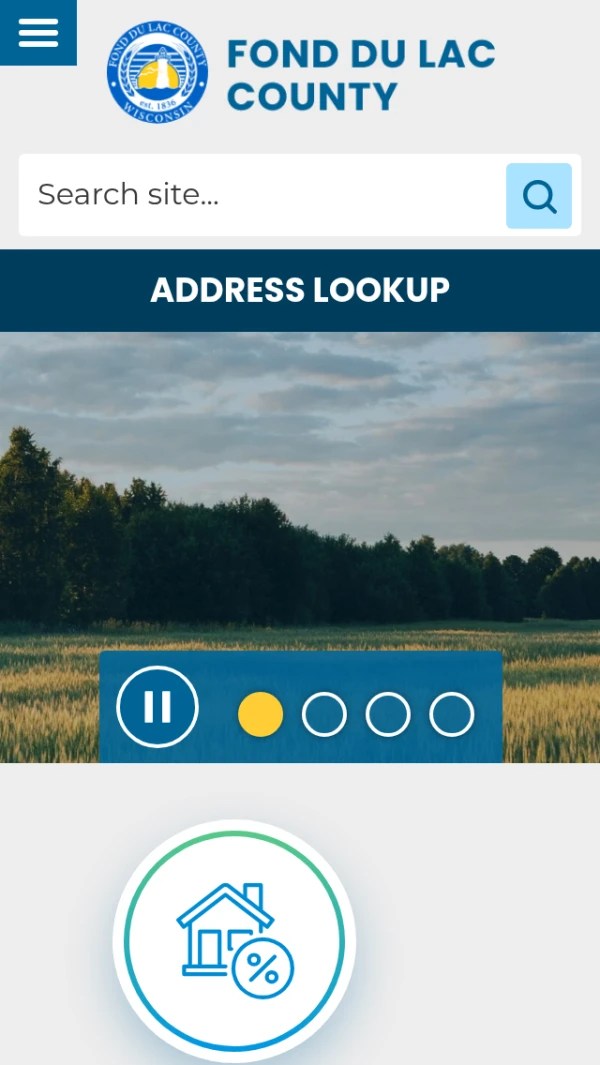Open the house with percent icon link
600x1065 pixels.
tap(235, 941)
